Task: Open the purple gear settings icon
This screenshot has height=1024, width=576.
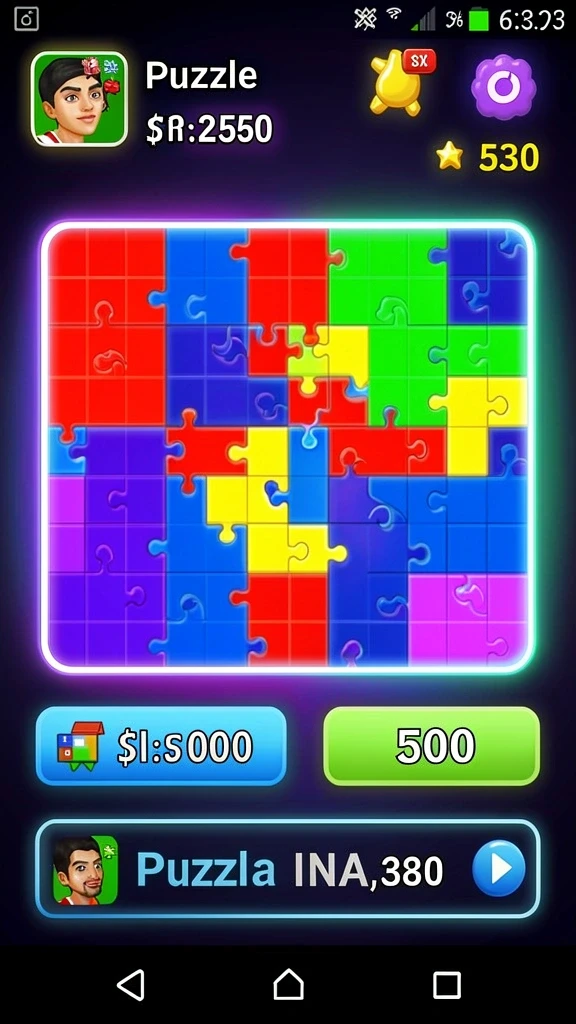Action: point(504,87)
